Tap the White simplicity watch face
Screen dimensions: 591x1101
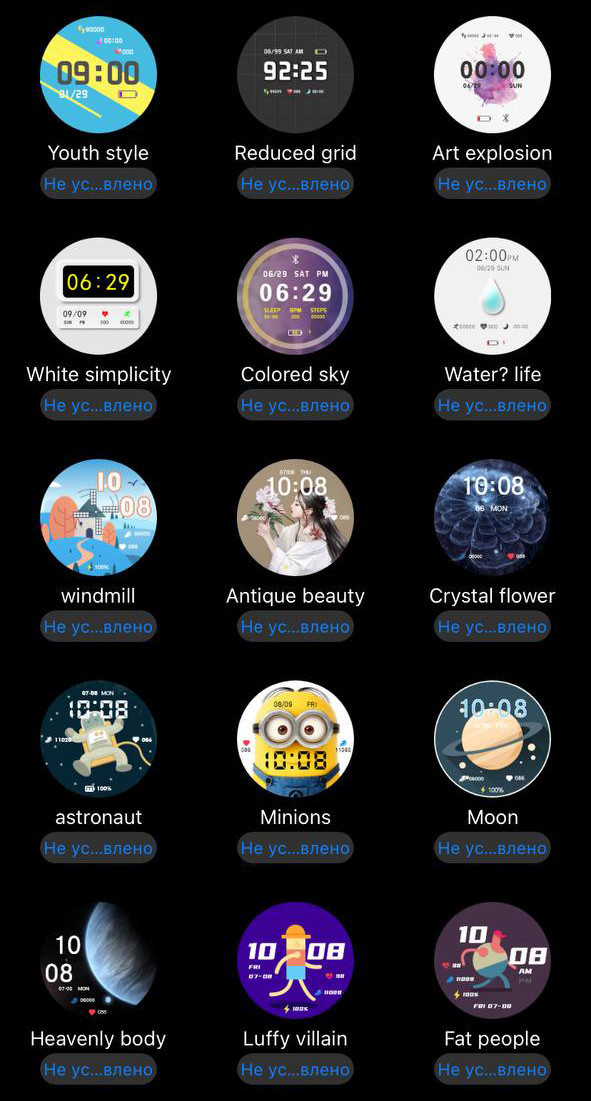click(x=98, y=296)
